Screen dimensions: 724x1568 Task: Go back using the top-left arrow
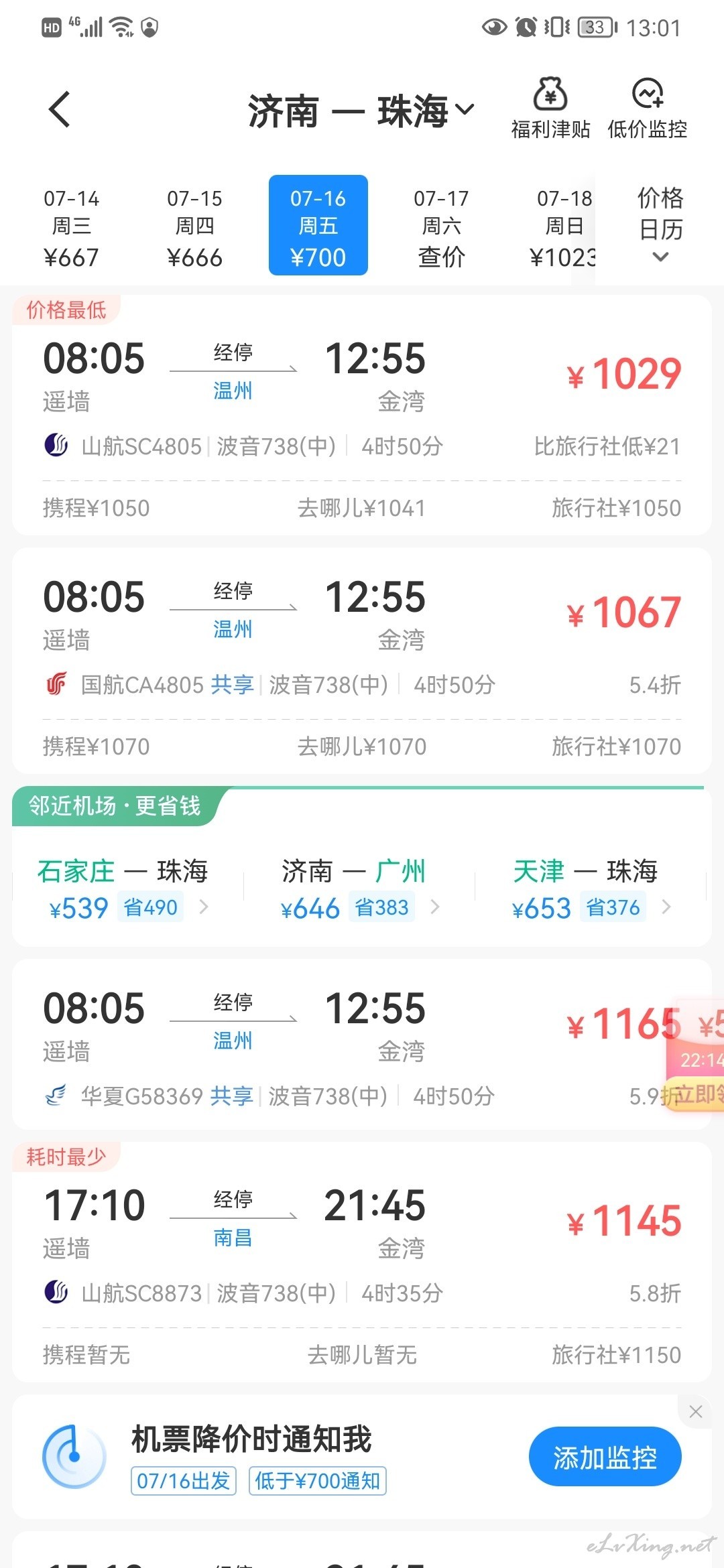pyautogui.click(x=60, y=109)
